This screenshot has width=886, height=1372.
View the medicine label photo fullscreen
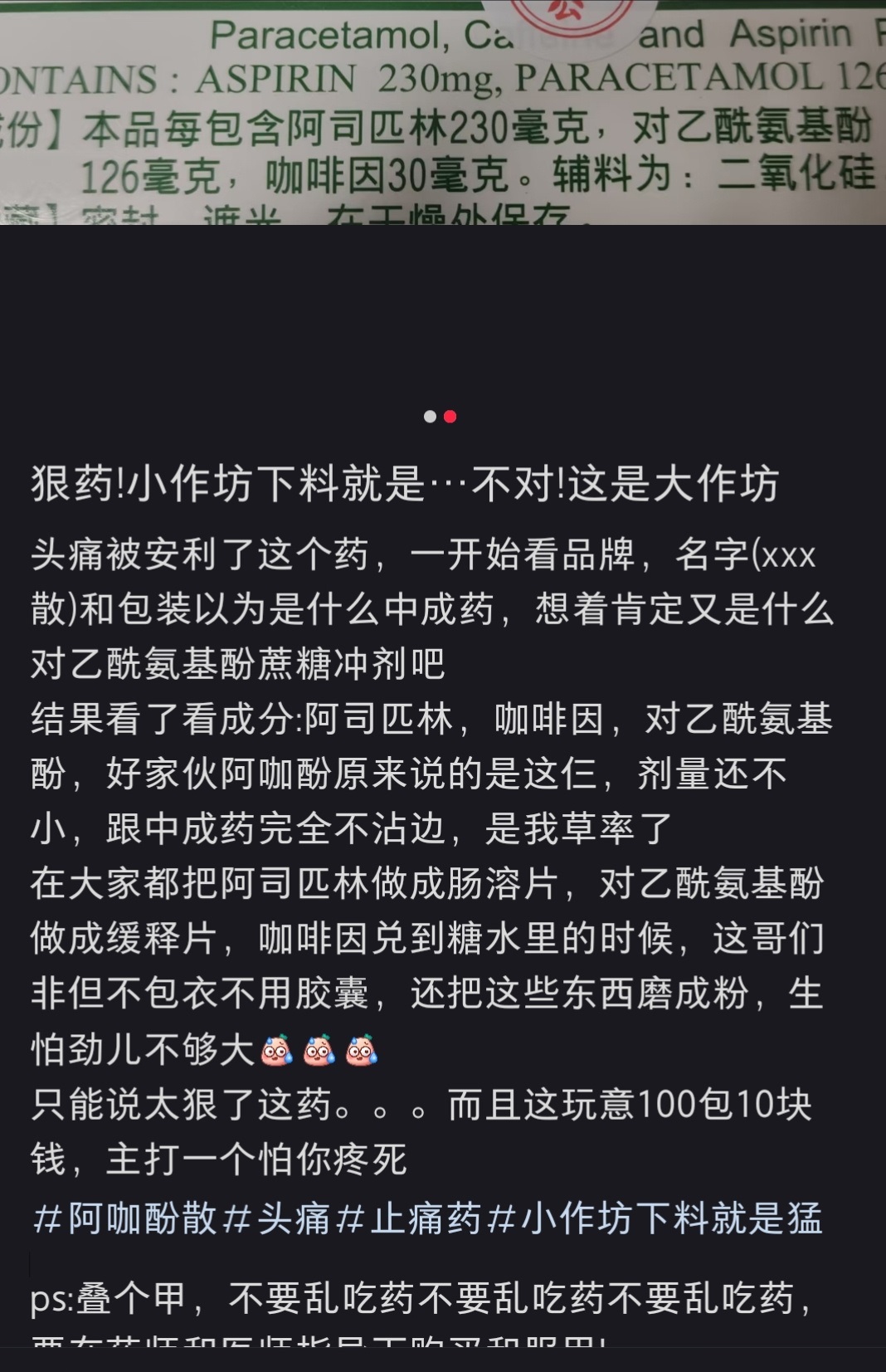443,112
